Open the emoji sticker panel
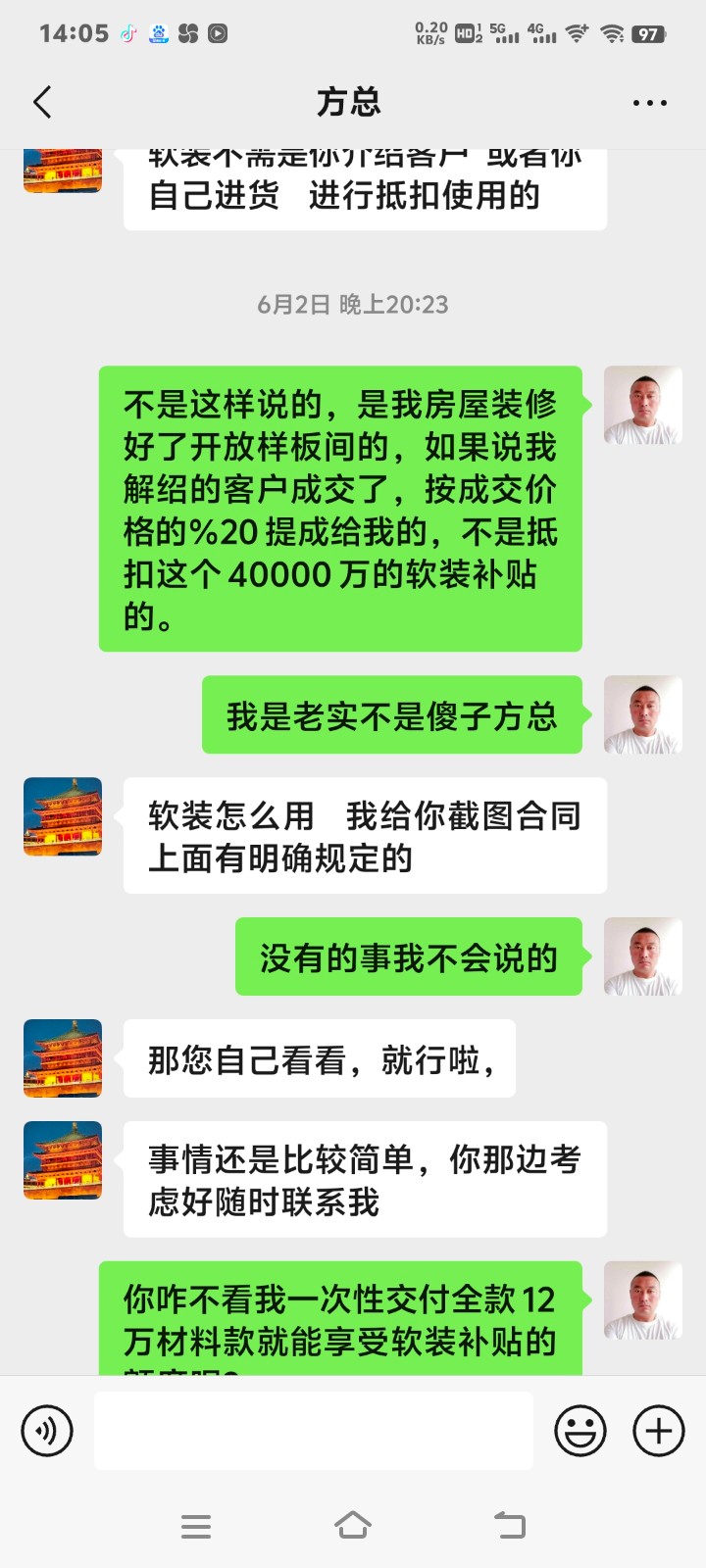The height and width of the screenshot is (1568, 706). (580, 1431)
